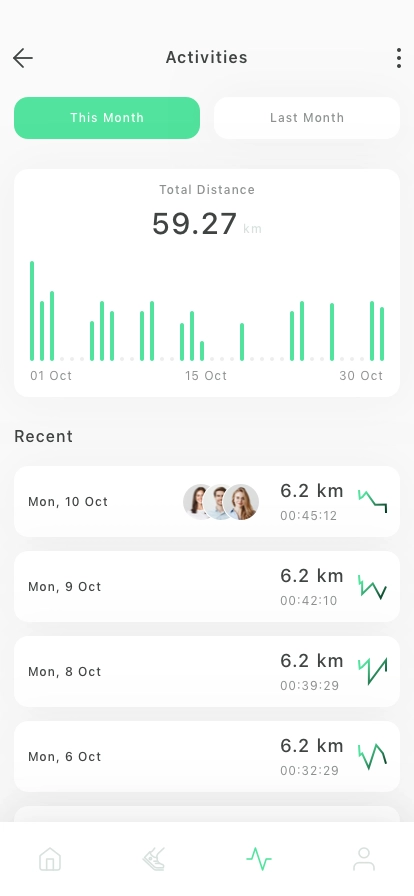Open the running shoe tab
Viewport: 414px width, 896px height.
(x=154, y=859)
